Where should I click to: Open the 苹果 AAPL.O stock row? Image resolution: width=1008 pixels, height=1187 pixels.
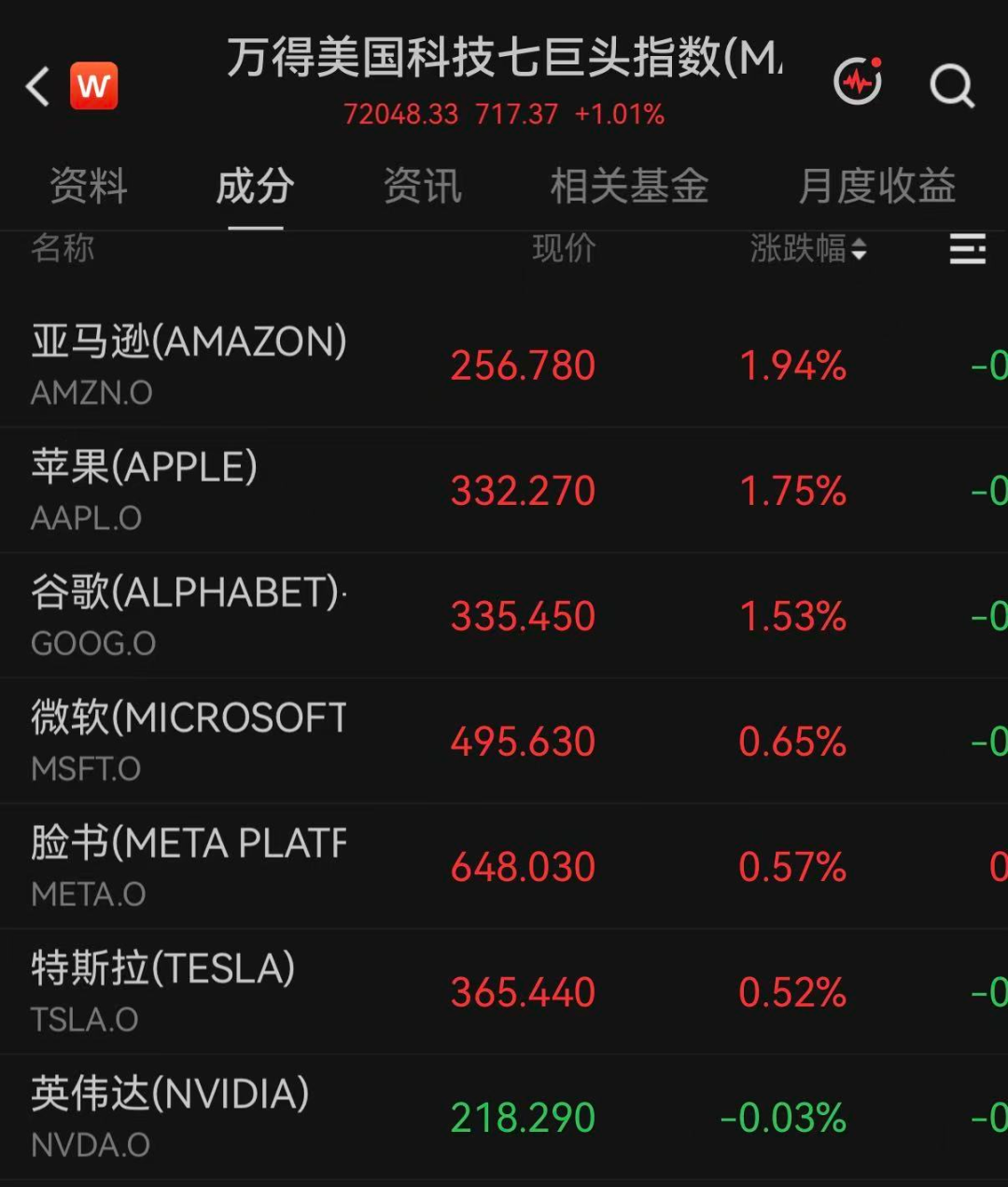[x=504, y=491]
